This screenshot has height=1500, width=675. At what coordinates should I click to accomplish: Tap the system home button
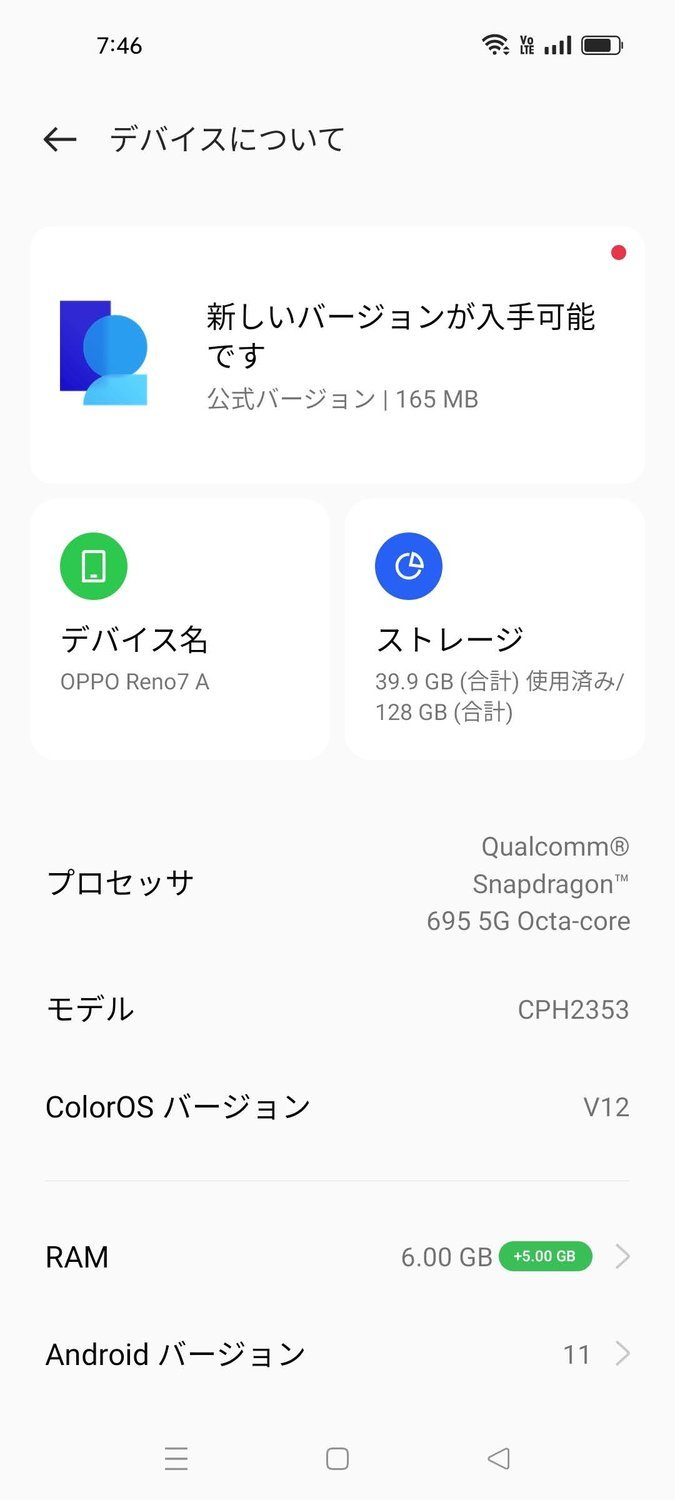click(337, 1459)
